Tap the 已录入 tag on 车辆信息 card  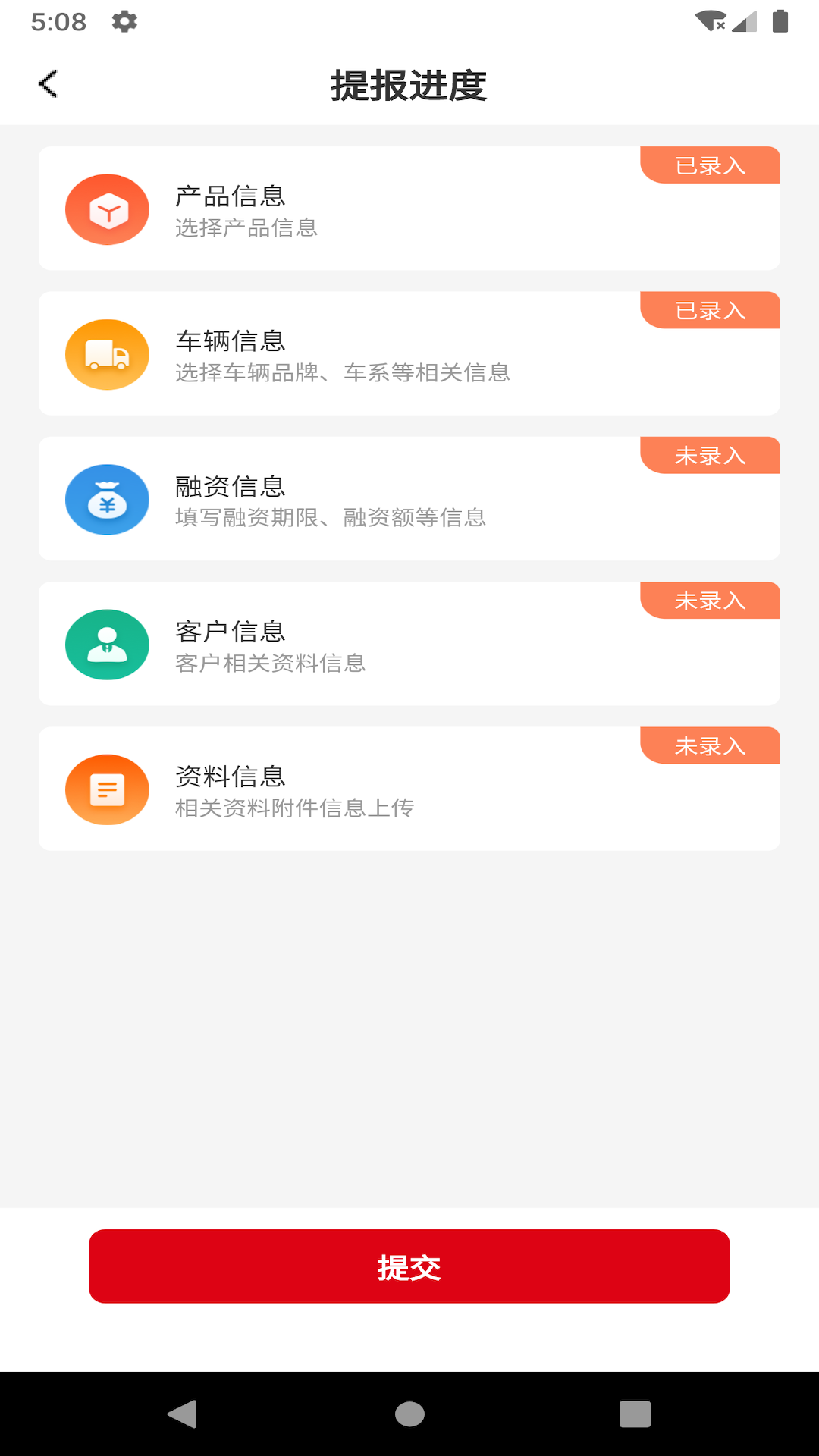710,309
